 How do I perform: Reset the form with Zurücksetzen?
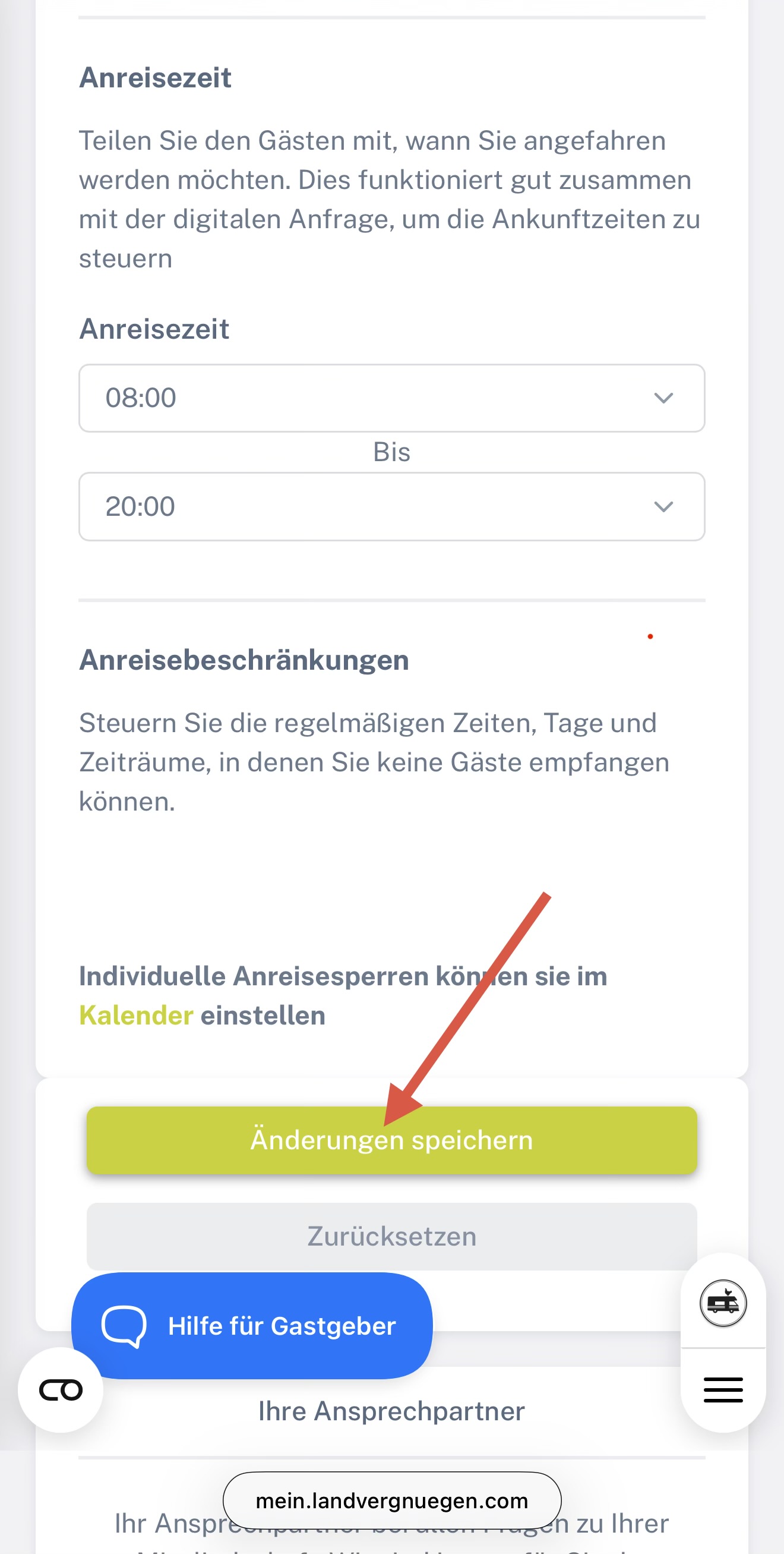(391, 1237)
